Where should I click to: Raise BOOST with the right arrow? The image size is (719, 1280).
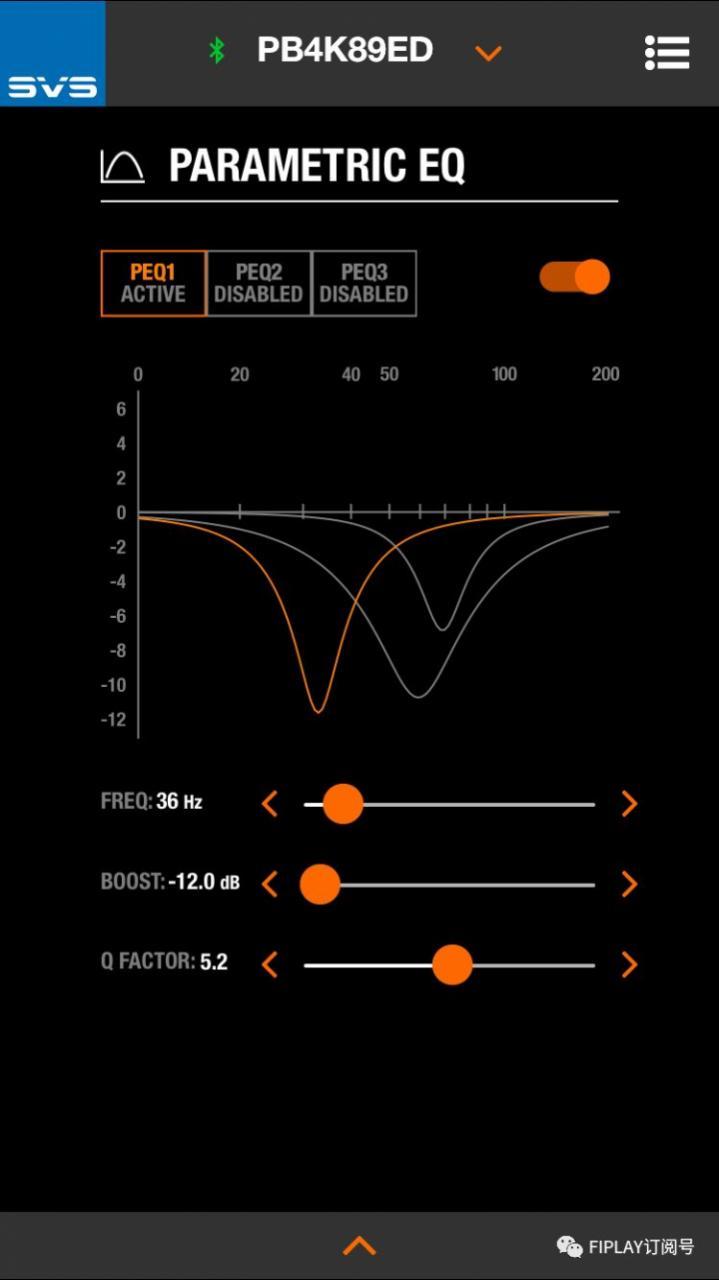(x=629, y=883)
